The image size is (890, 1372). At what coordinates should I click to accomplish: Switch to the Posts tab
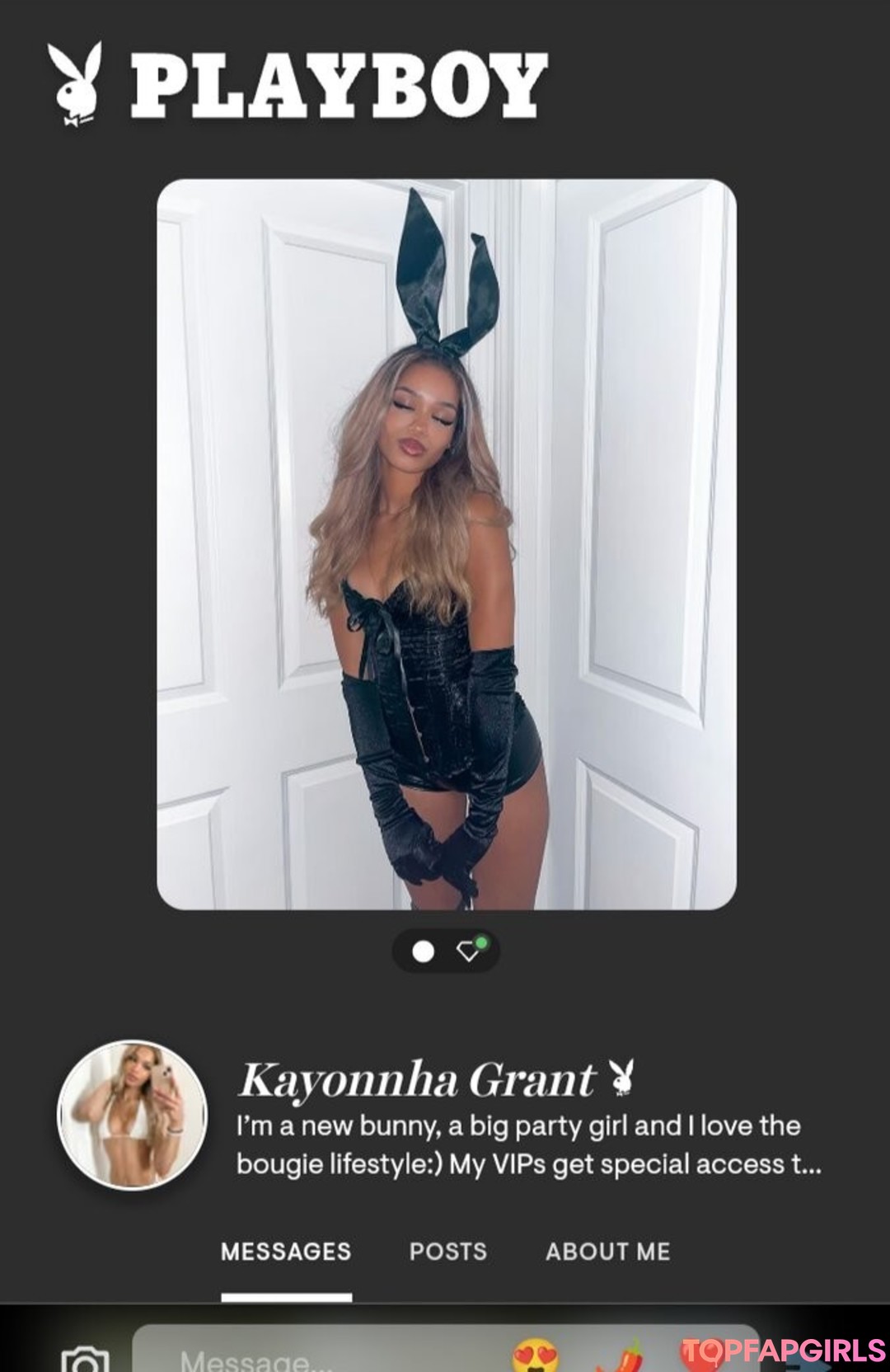click(447, 1252)
